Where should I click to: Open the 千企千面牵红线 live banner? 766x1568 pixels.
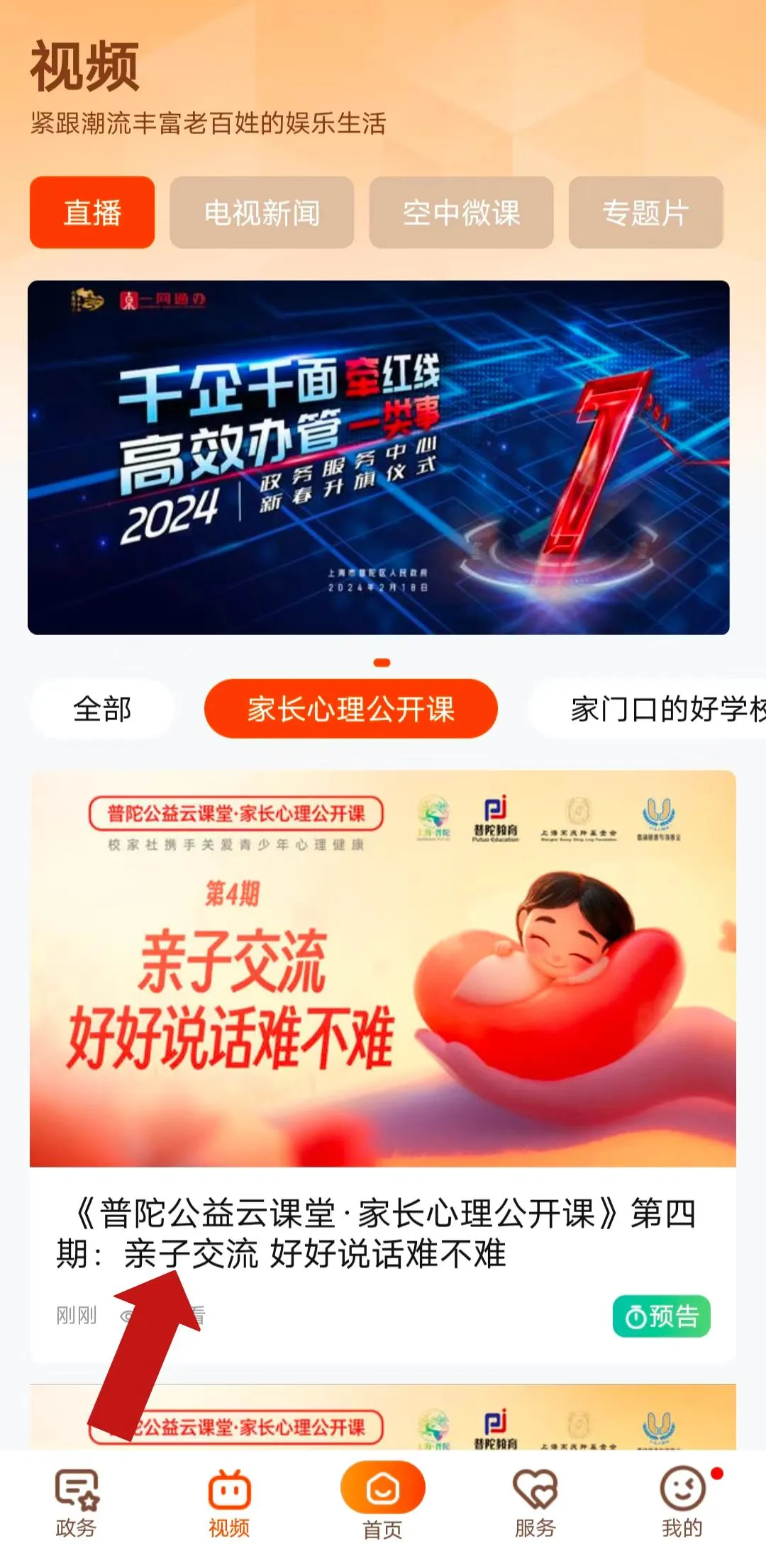click(x=378, y=457)
